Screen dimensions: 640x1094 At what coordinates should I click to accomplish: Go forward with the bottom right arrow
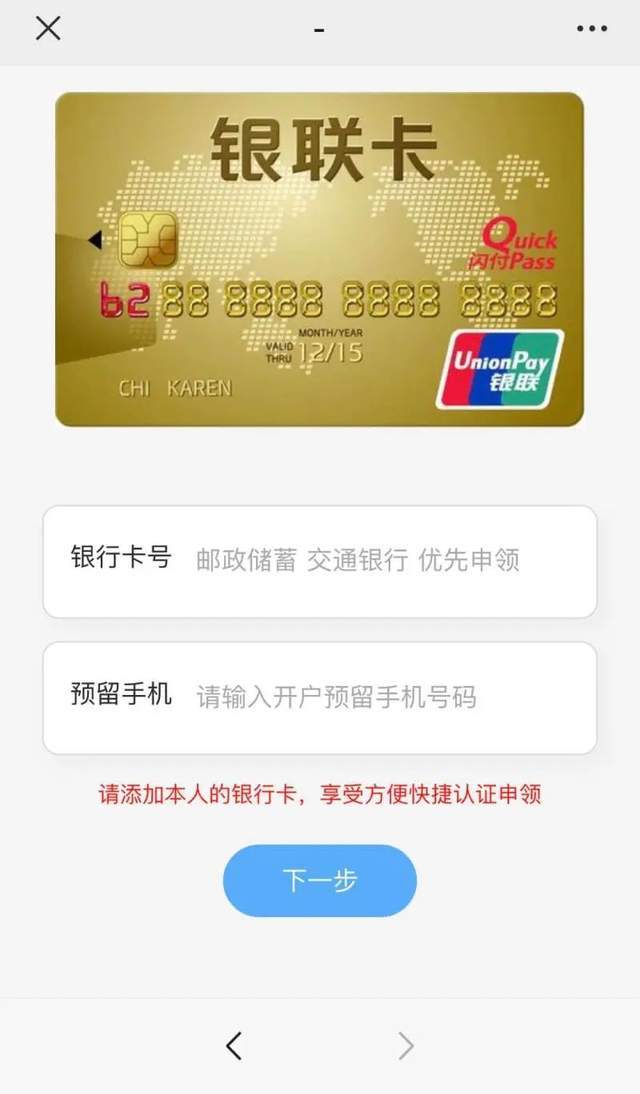click(405, 1046)
